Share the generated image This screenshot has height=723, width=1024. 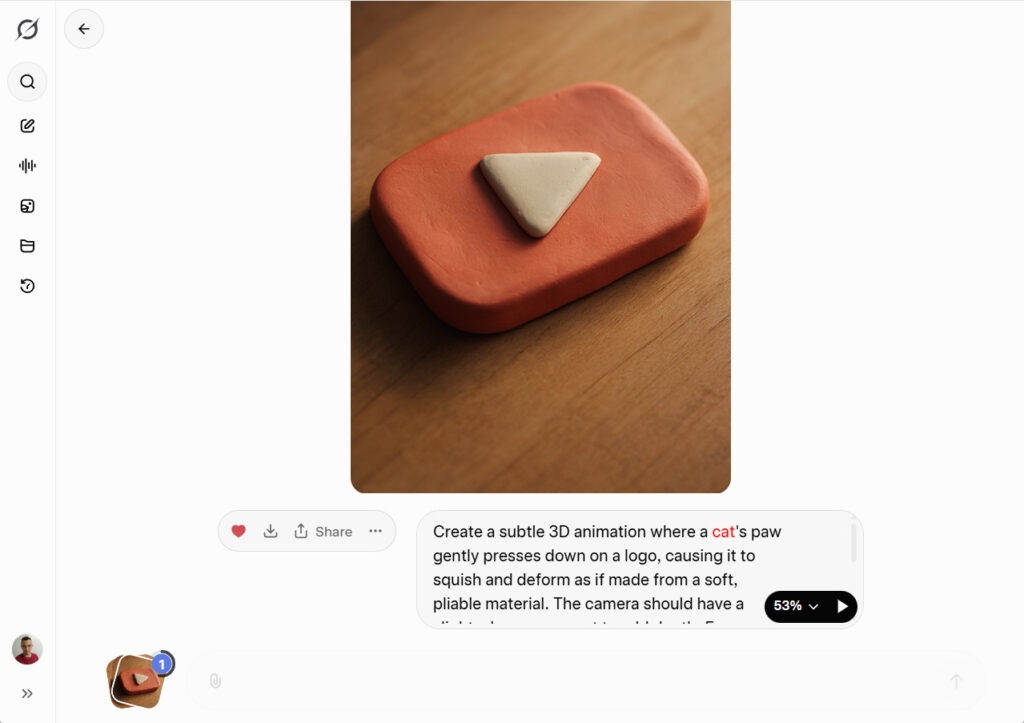pos(323,531)
